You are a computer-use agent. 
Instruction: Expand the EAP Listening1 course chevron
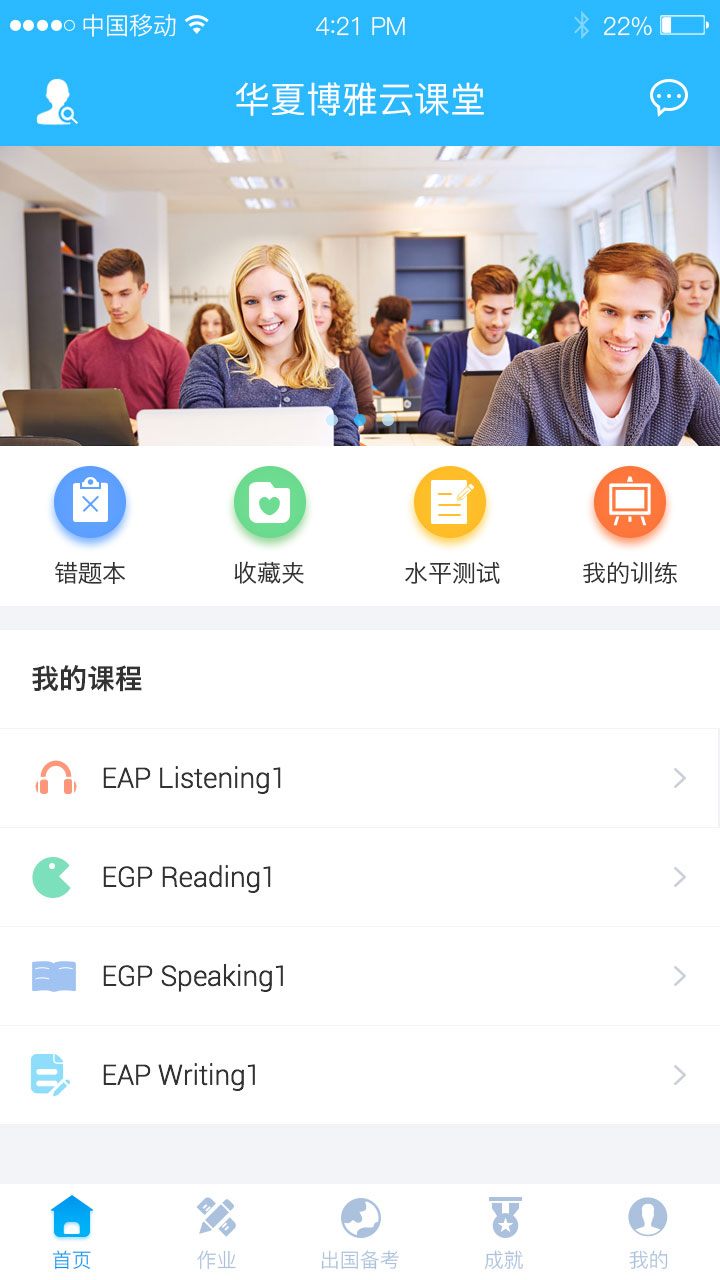[680, 778]
